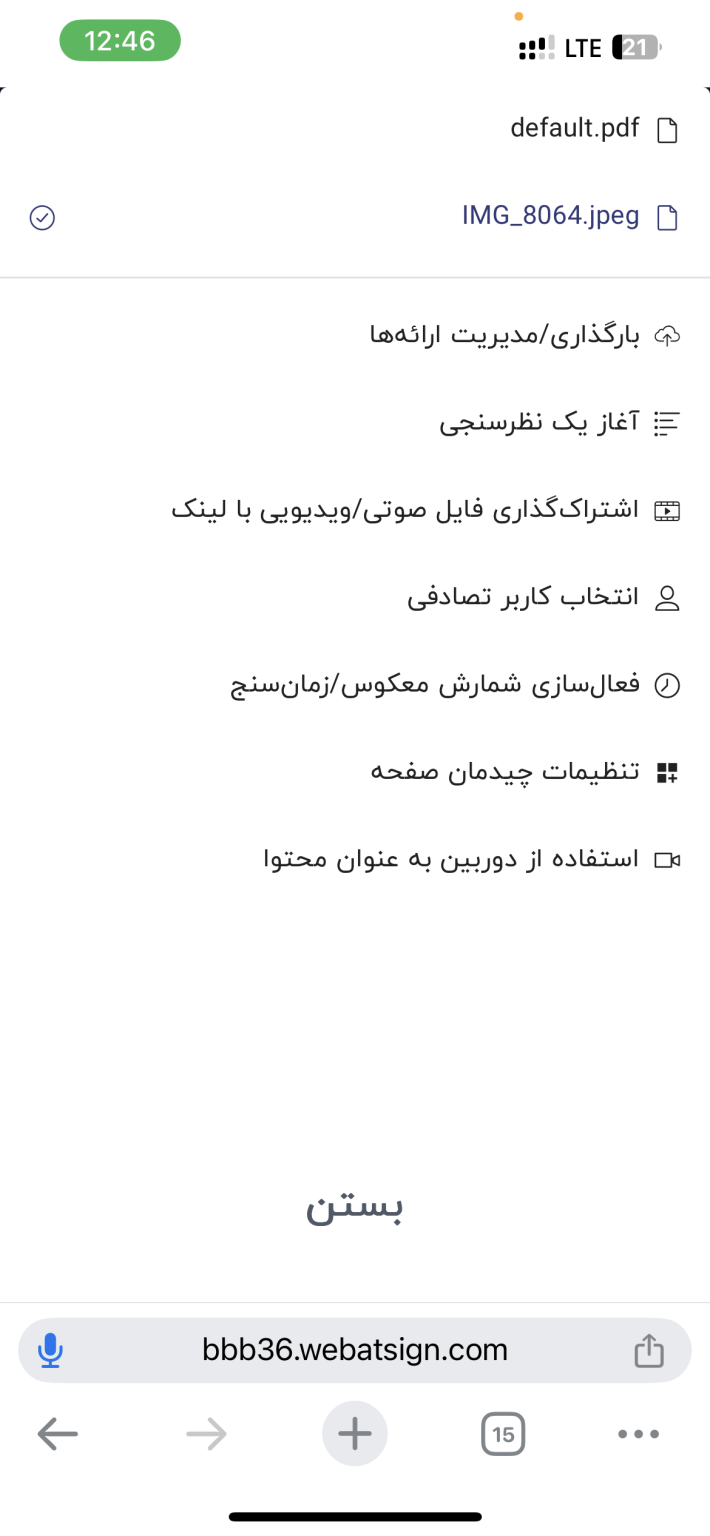
Task: Open a new browser tab
Action: click(x=354, y=1435)
